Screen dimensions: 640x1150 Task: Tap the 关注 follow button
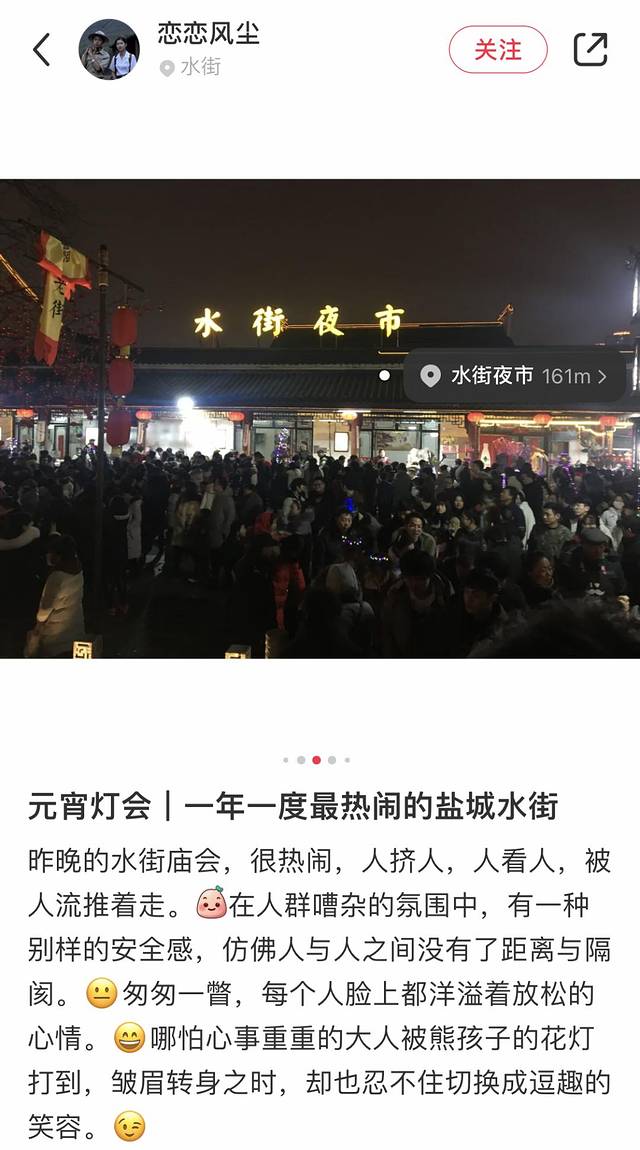(x=498, y=49)
